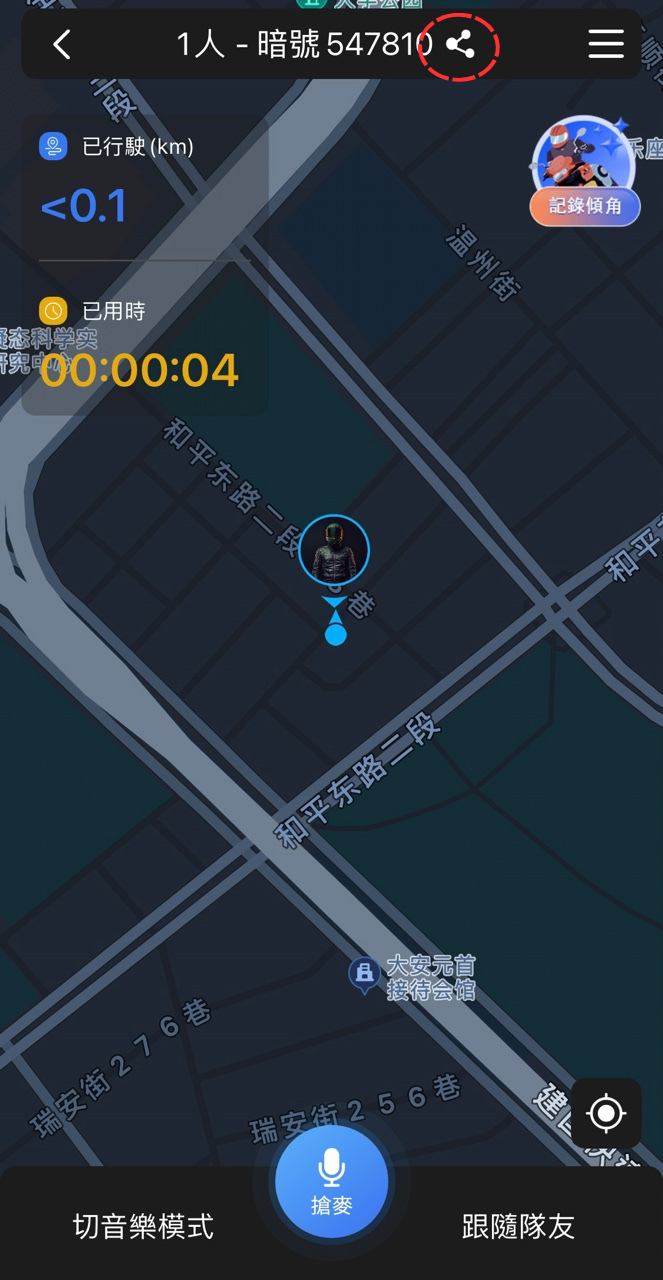Open the 記錄傾角 lean angle recorder

click(585, 172)
